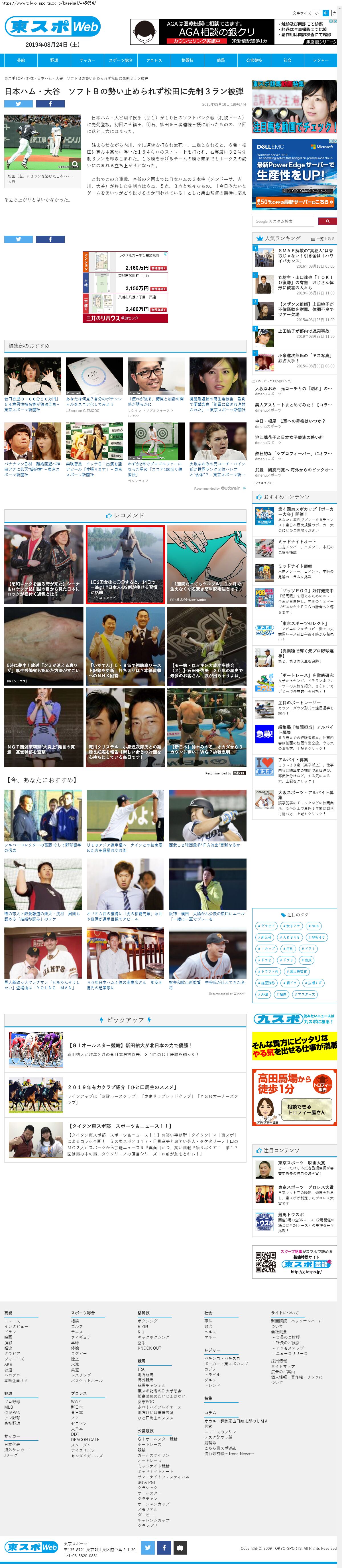Viewport: 342px width, 1568px height.
Task: Open the 野球 navigation tab
Action: [x=54, y=60]
